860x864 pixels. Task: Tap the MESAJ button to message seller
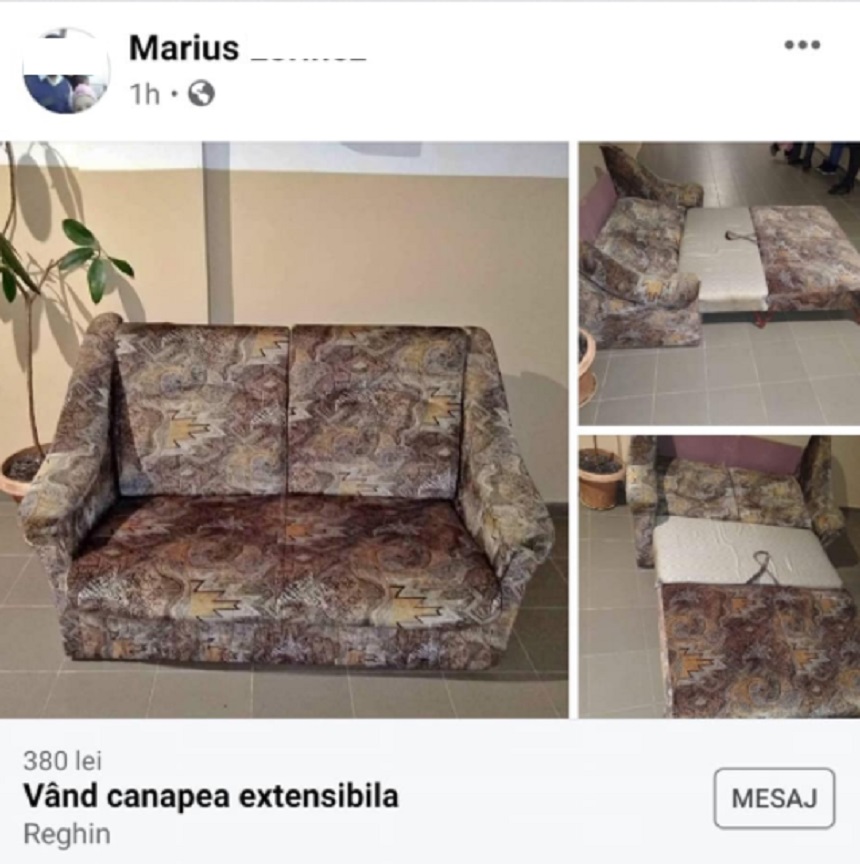click(774, 799)
